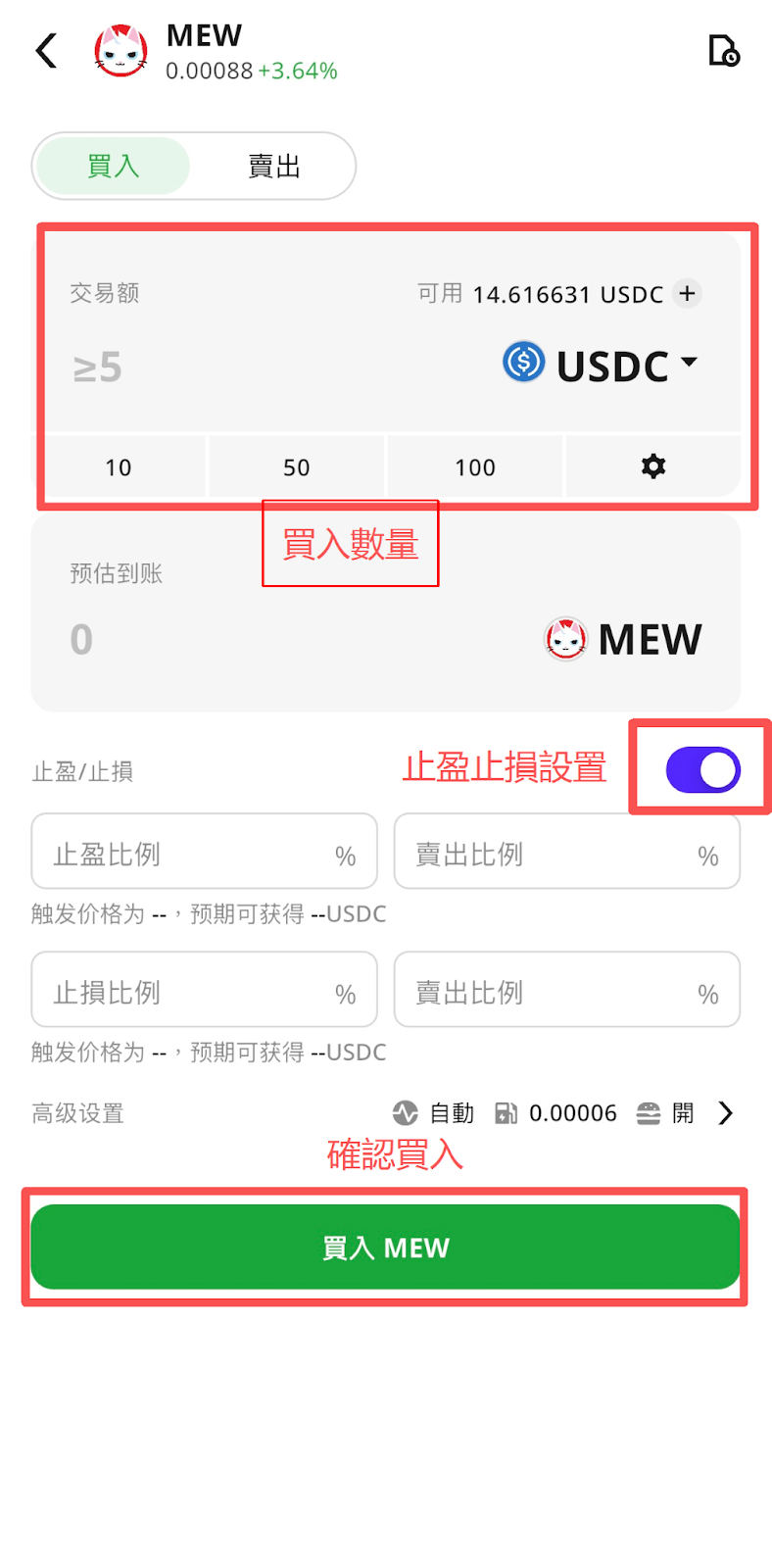Viewport: 772px width, 1568px height.
Task: Tap the 交易額 amount field
Action: tap(245, 367)
